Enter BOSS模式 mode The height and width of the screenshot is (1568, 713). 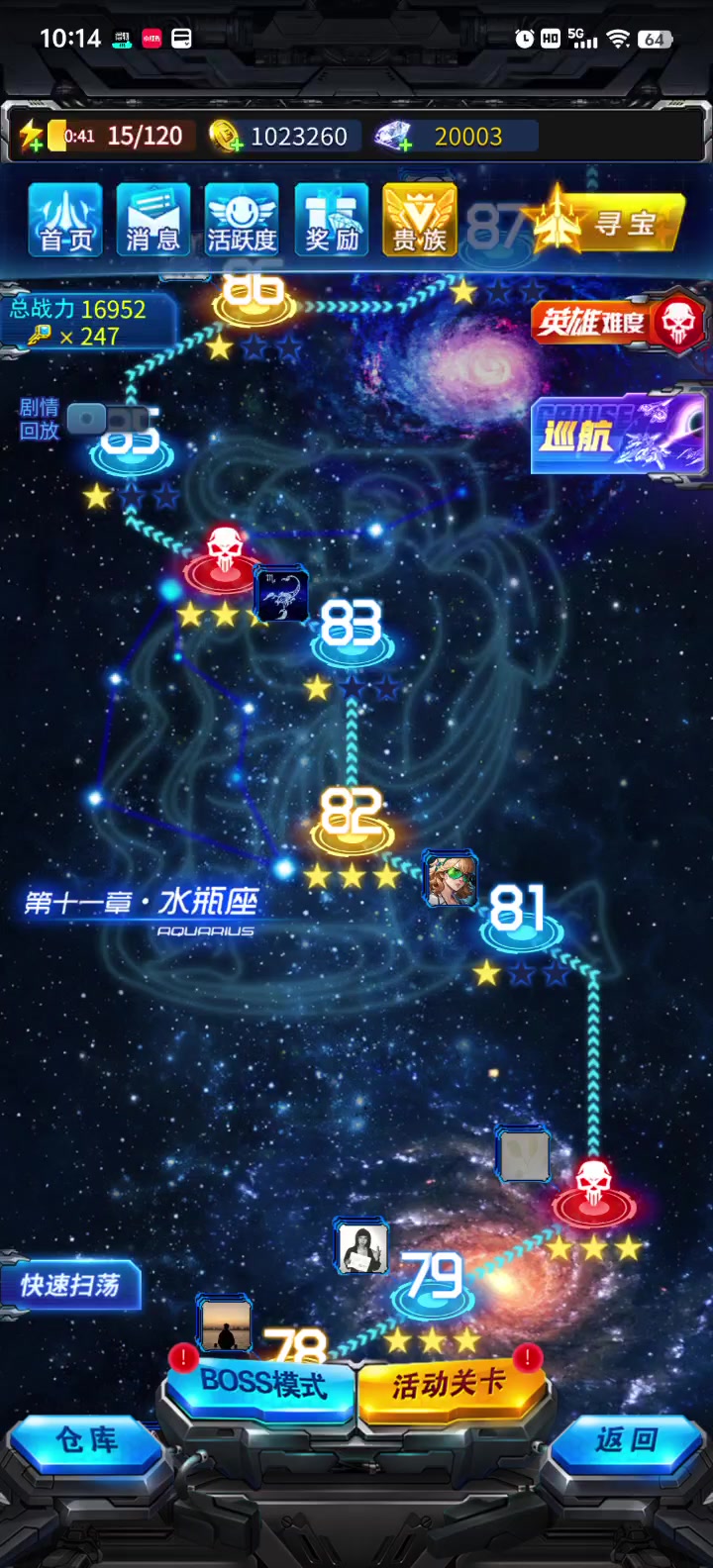(x=262, y=1383)
